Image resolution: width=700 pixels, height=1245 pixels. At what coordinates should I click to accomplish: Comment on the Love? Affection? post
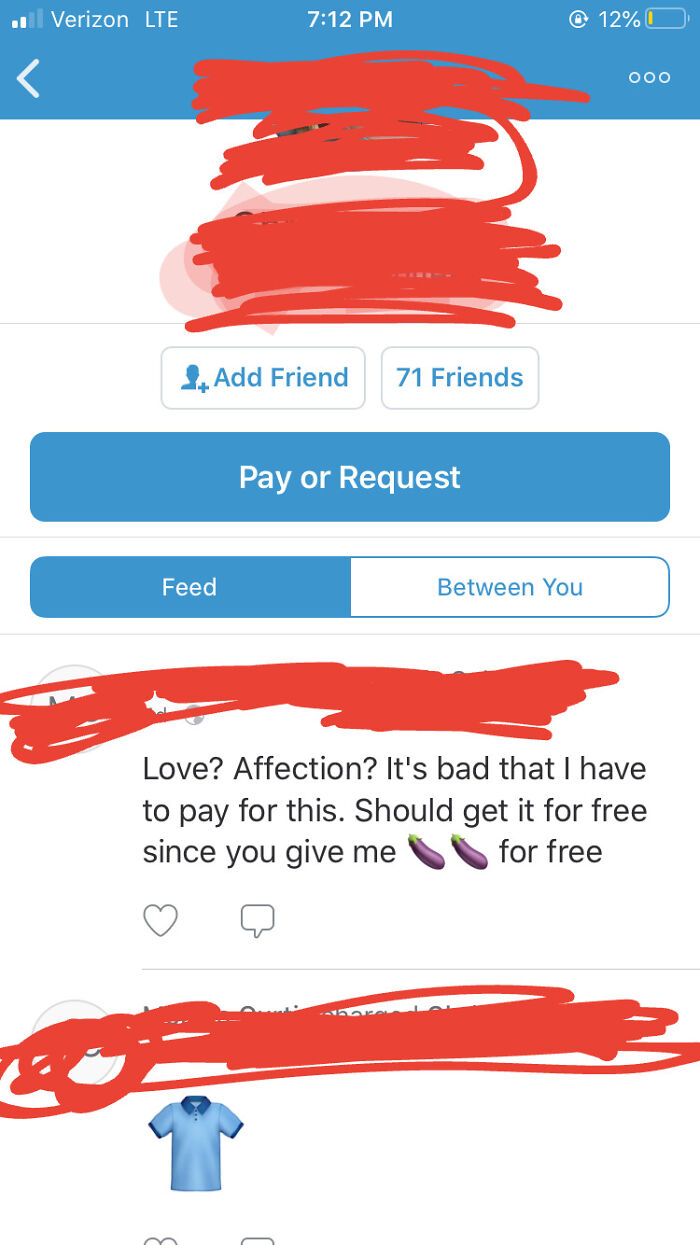(257, 920)
